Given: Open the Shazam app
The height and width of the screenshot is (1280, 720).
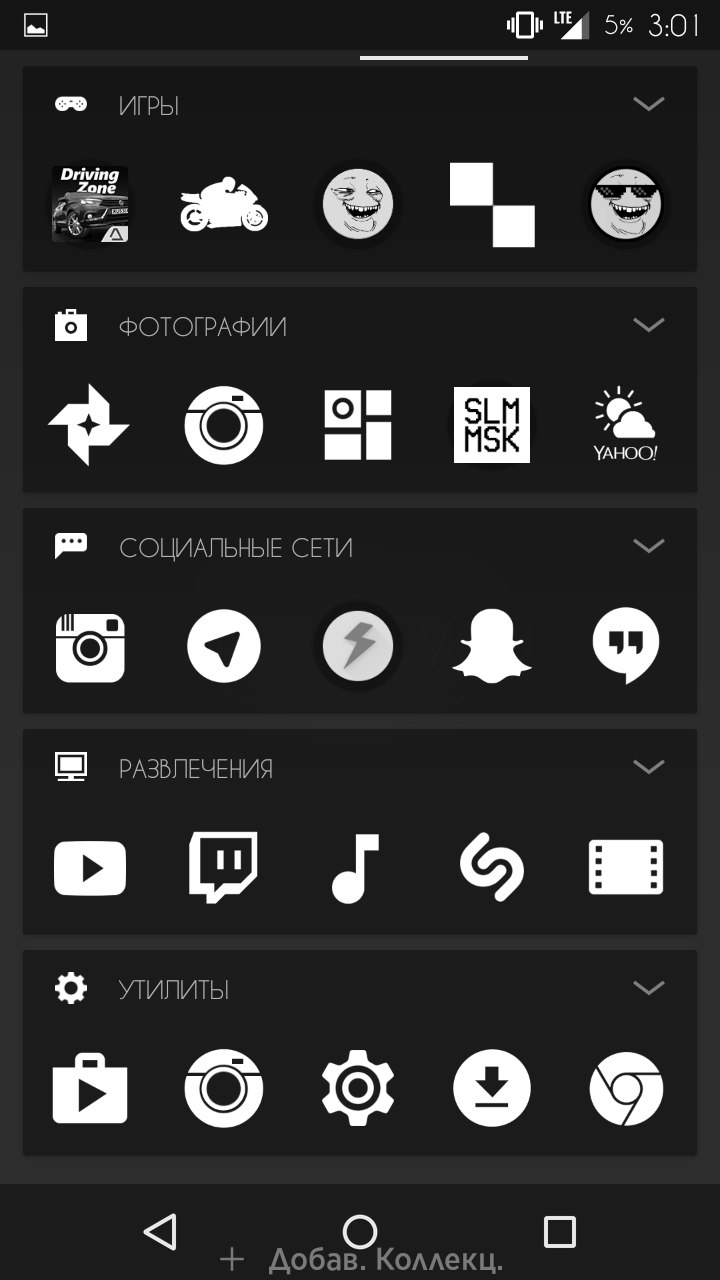Looking at the screenshot, I should tap(492, 868).
